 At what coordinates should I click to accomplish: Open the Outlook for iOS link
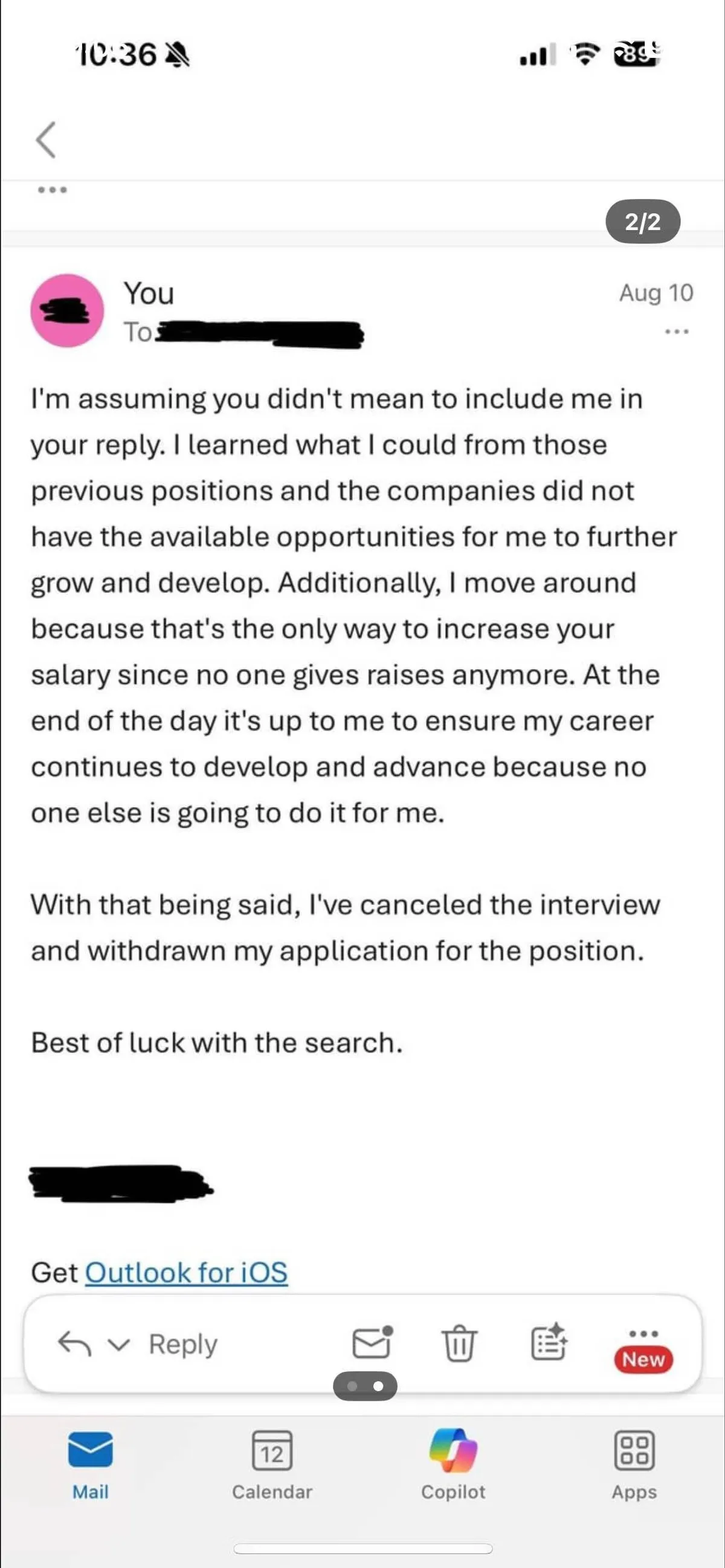pos(186,1273)
